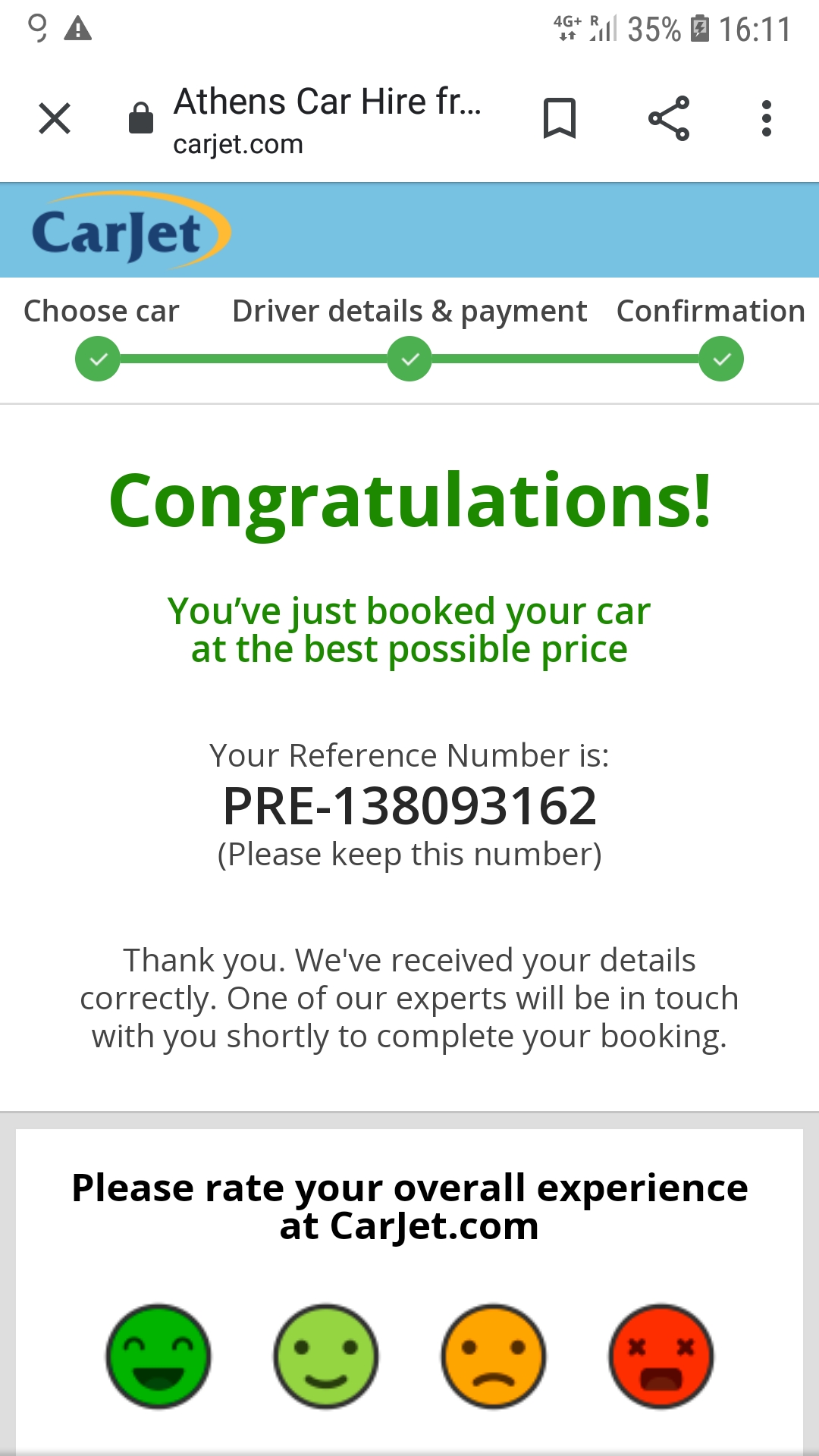Viewport: 819px width, 1456px height.
Task: Tap the green checkmark for Choose car step
Action: pyautogui.click(x=97, y=359)
